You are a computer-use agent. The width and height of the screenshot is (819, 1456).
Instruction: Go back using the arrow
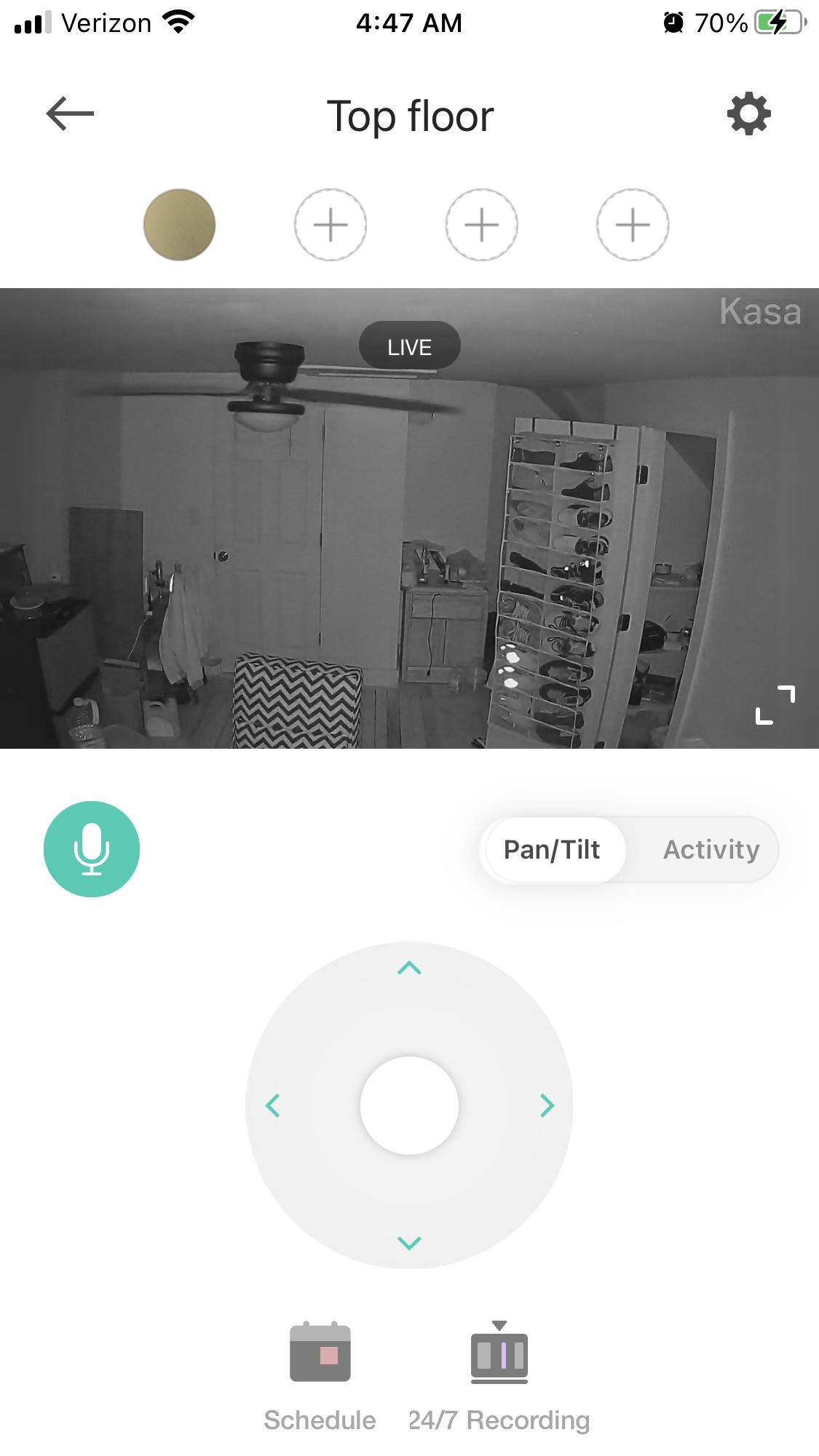(x=70, y=114)
